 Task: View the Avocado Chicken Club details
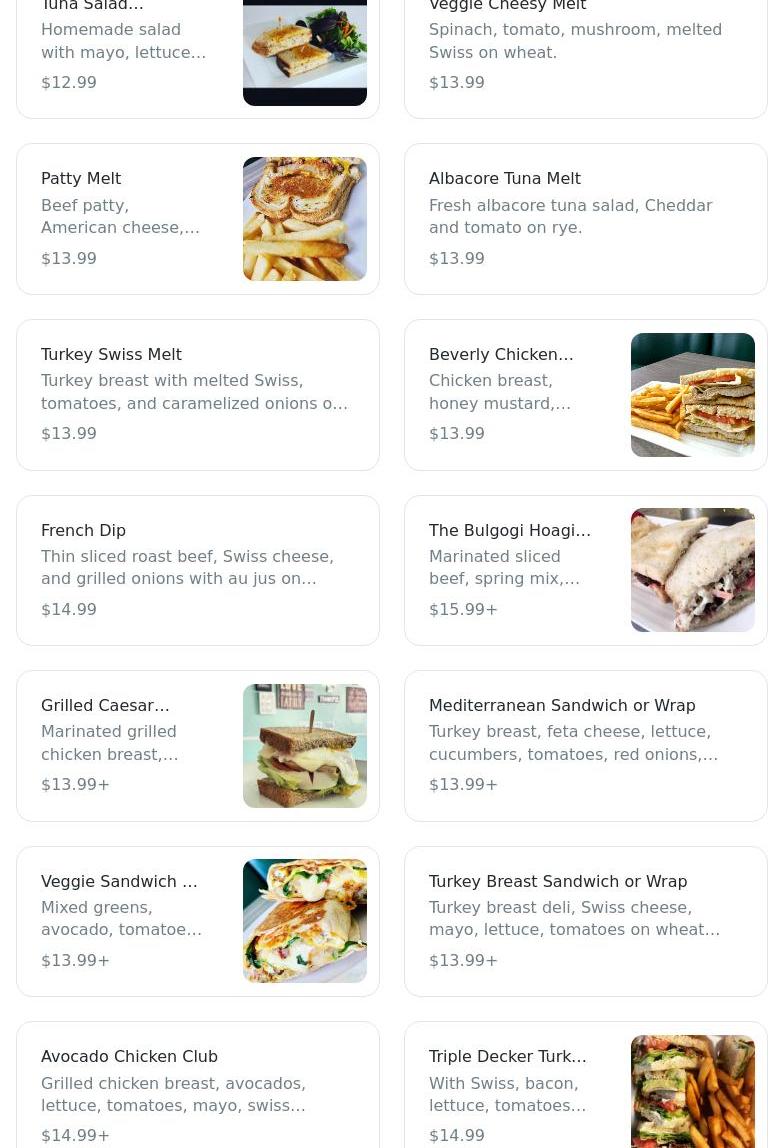pos(197,1092)
